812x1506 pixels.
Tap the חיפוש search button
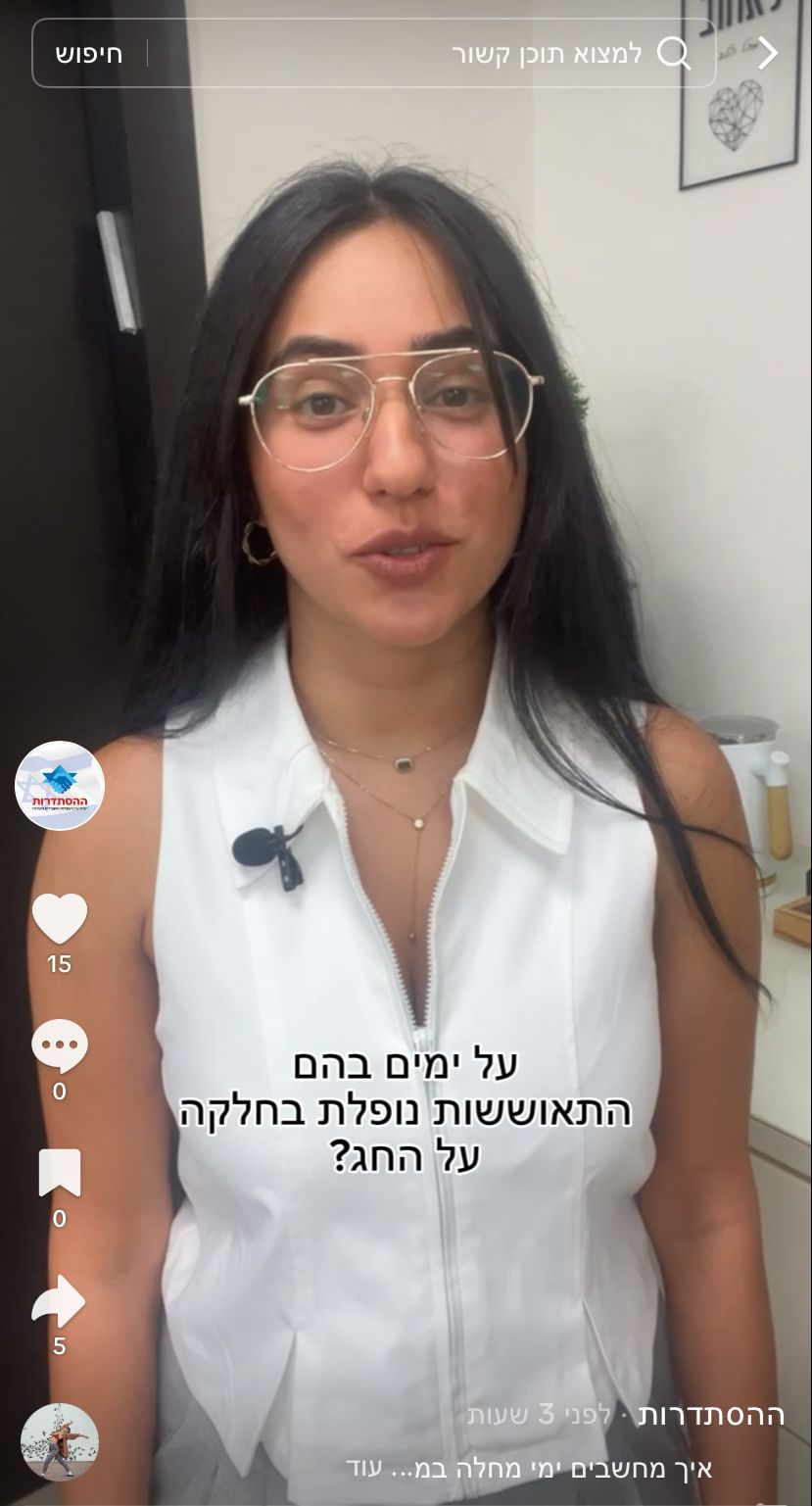click(x=89, y=54)
